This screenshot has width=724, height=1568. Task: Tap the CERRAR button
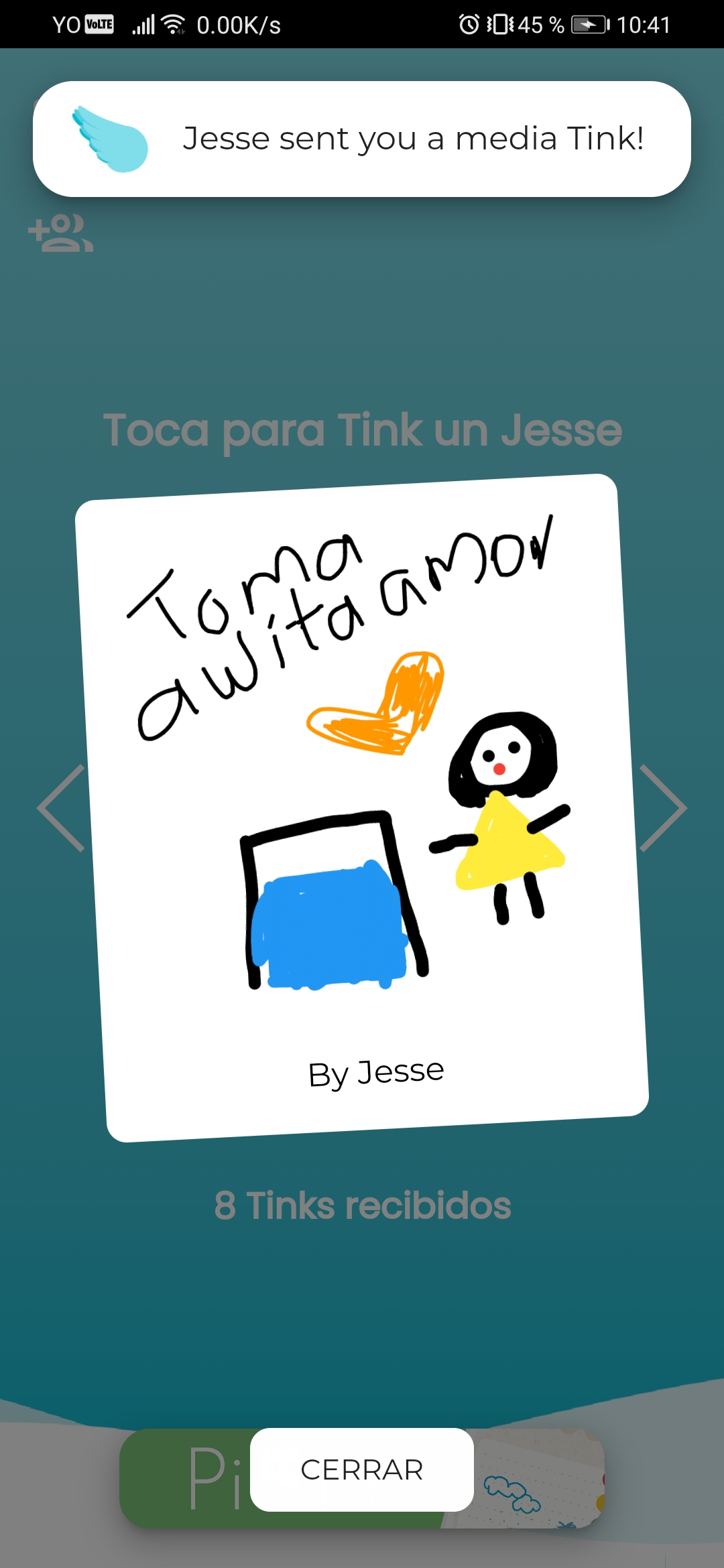[x=362, y=1469]
